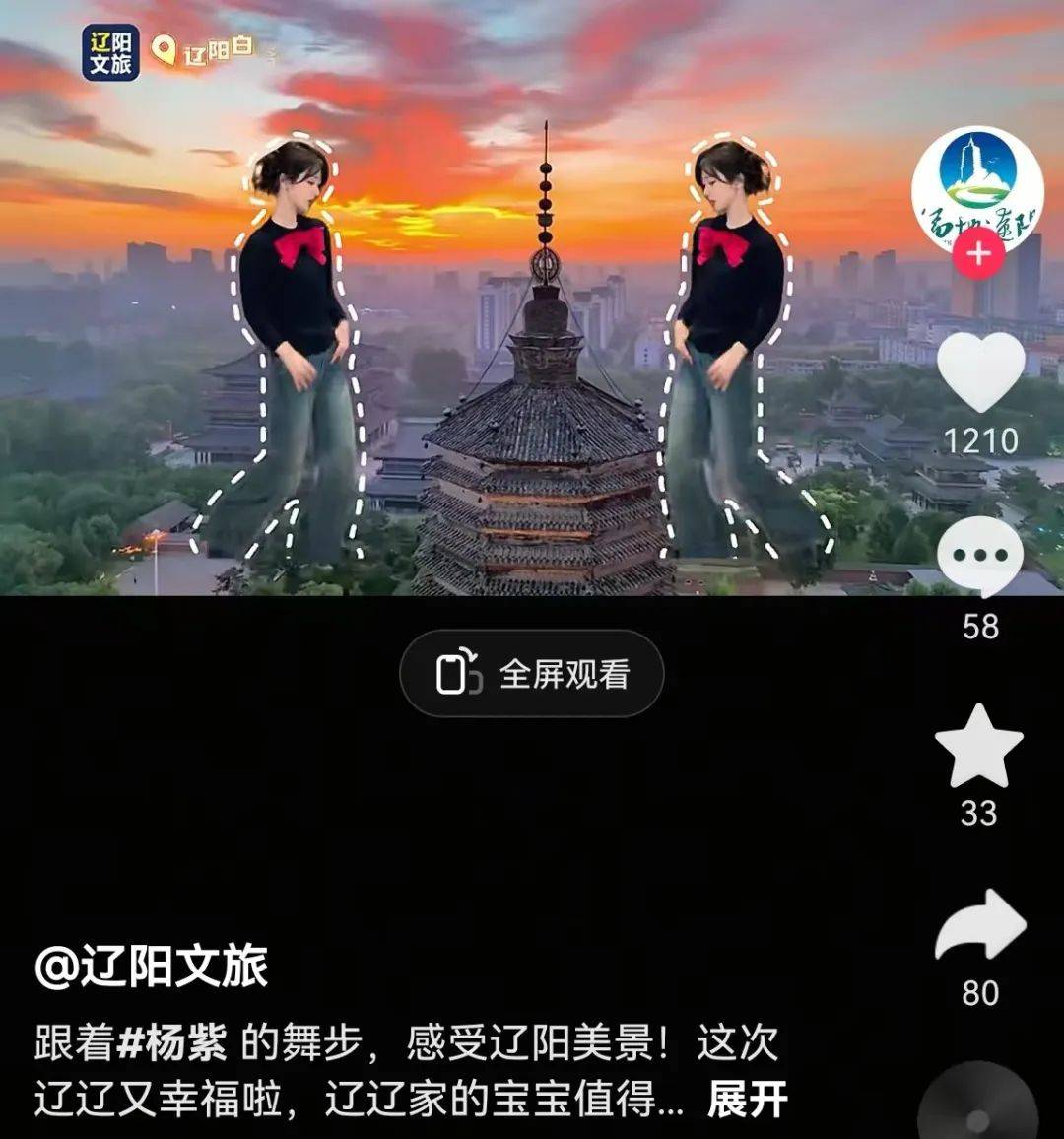Open the comments section
The height and width of the screenshot is (1139, 1064).
click(980, 556)
